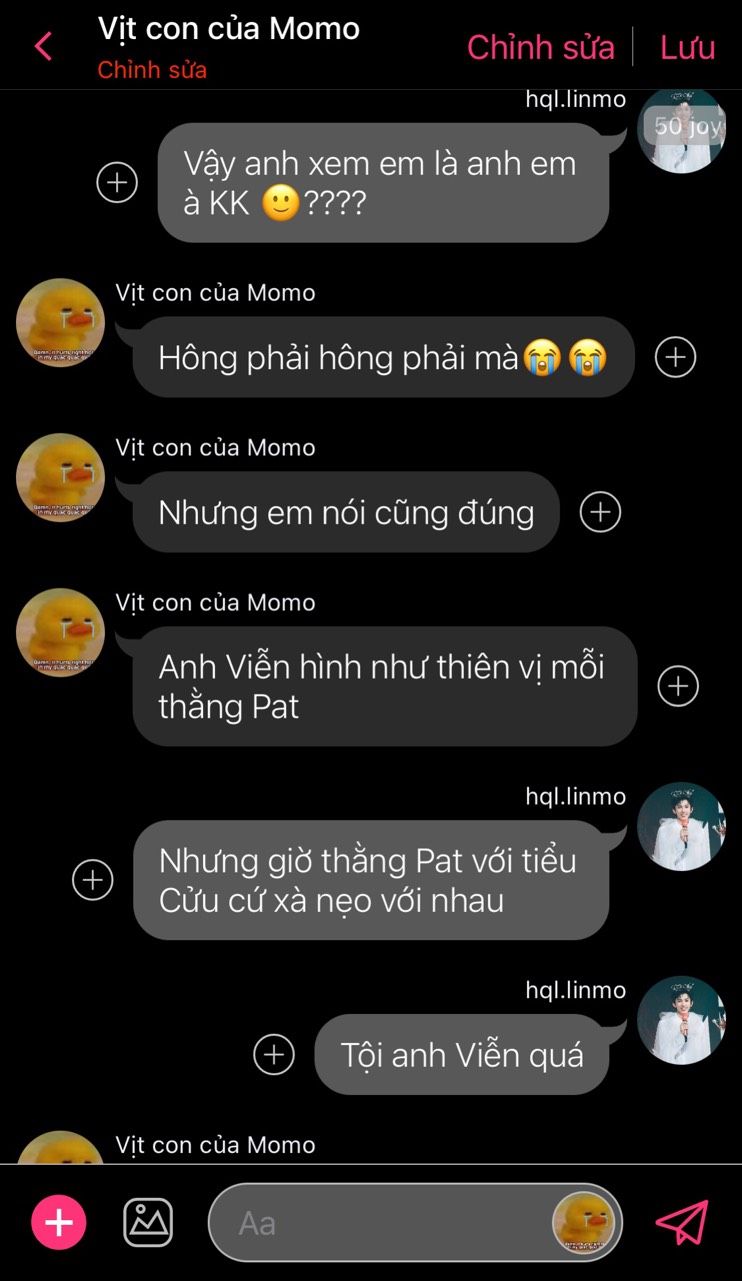This screenshot has height=1281, width=742.
Task: Save with the Lưu button
Action: pyautogui.click(x=688, y=47)
